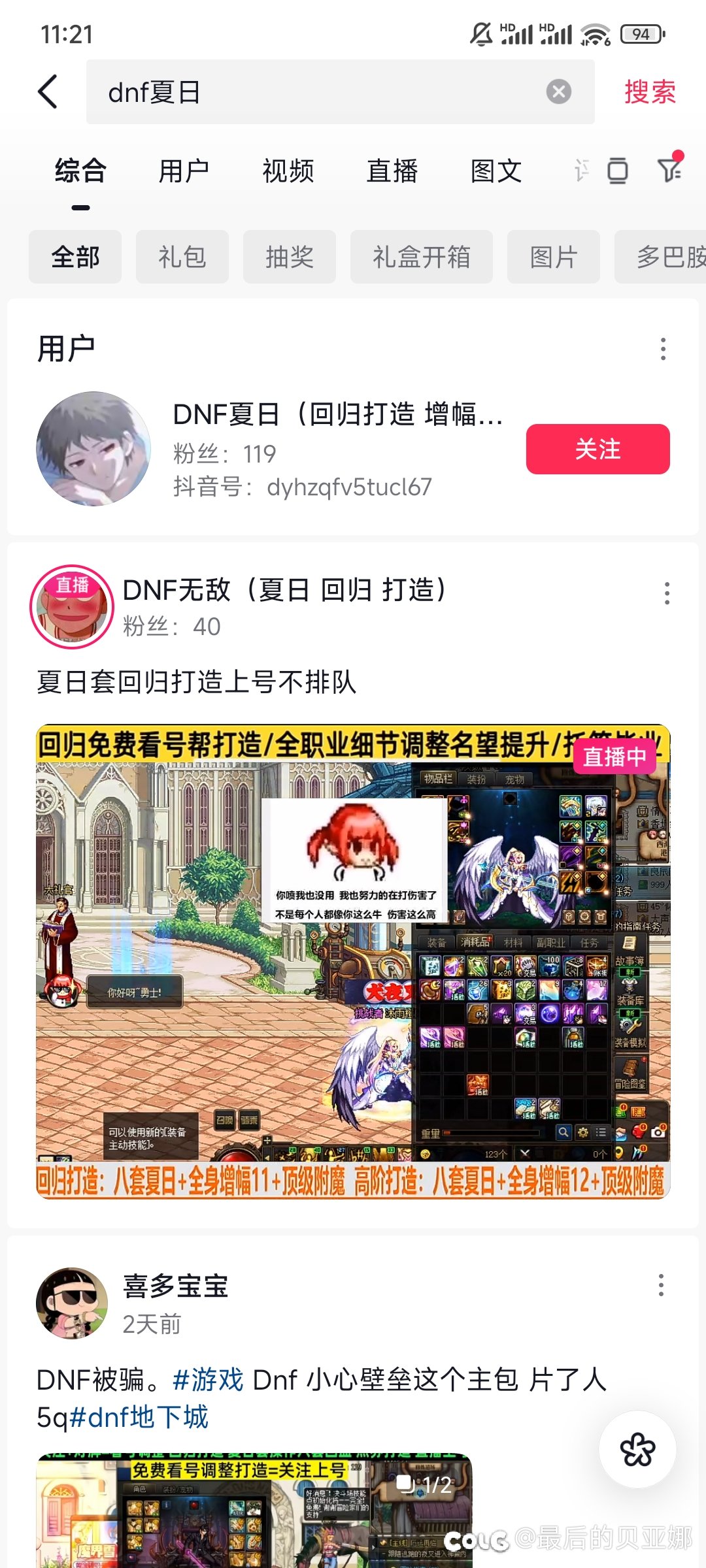The width and height of the screenshot is (706, 1568).
Task: Select the 抽奖 filter chip
Action: (290, 257)
